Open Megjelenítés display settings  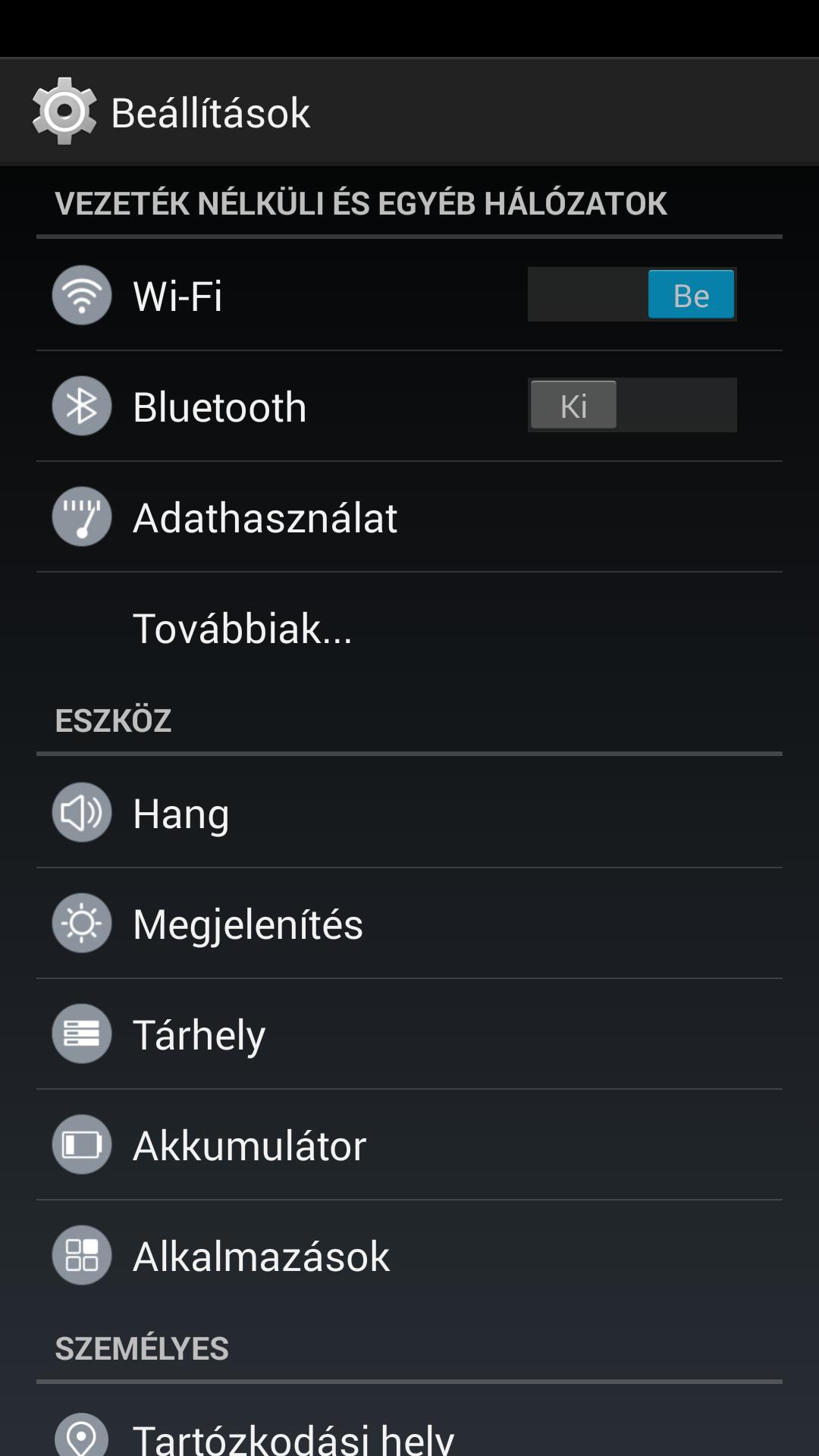(409, 924)
